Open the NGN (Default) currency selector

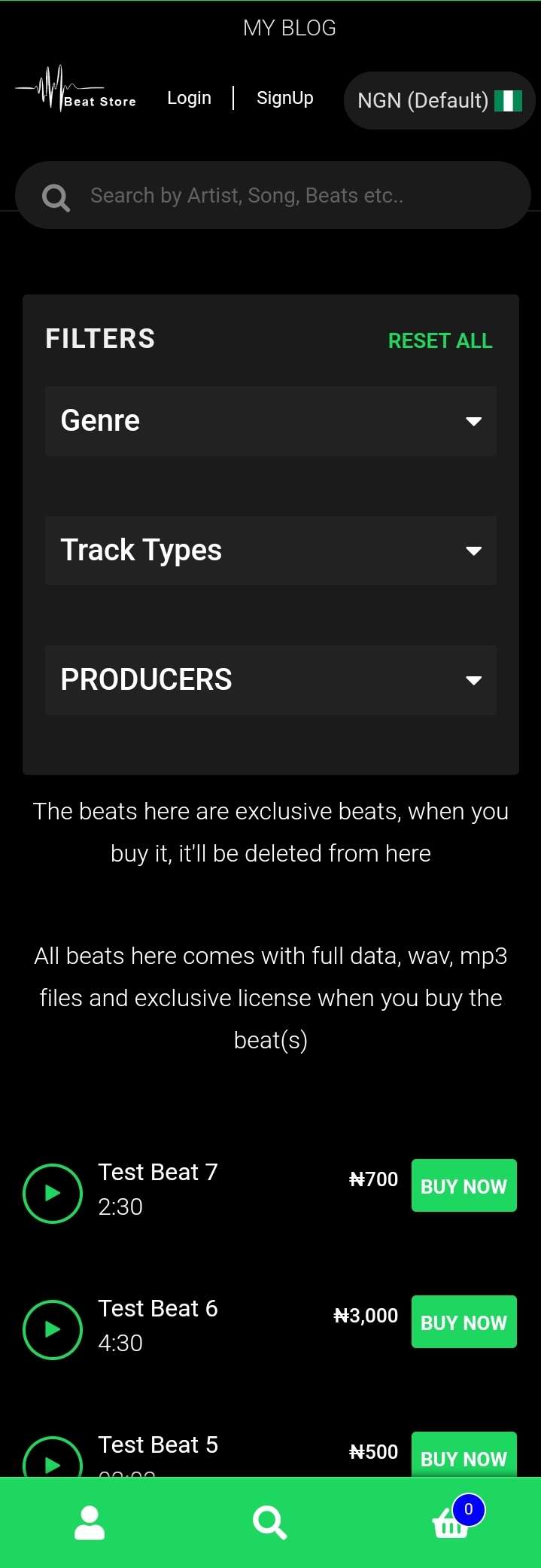439,100
